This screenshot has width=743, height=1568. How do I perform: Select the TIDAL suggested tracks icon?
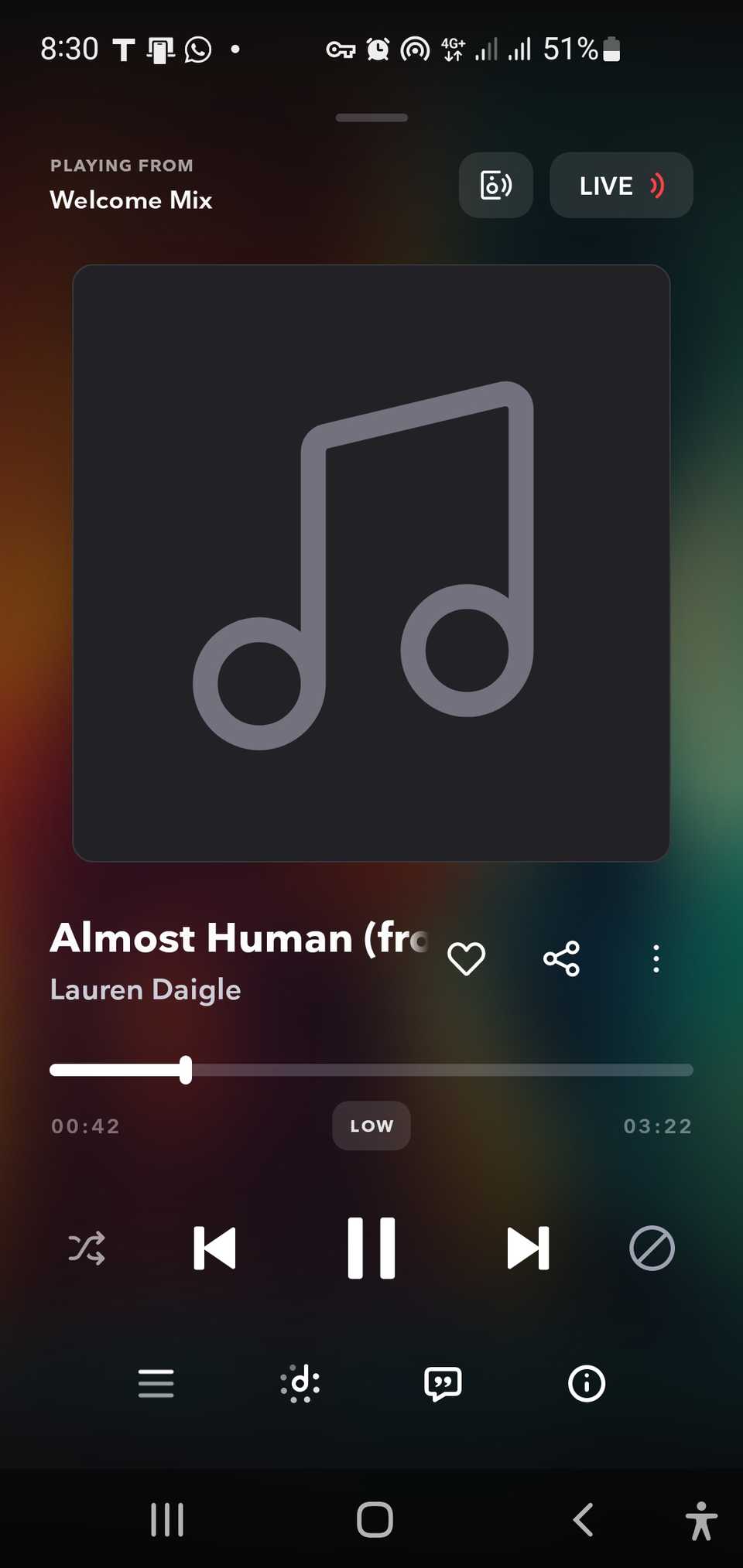299,1384
